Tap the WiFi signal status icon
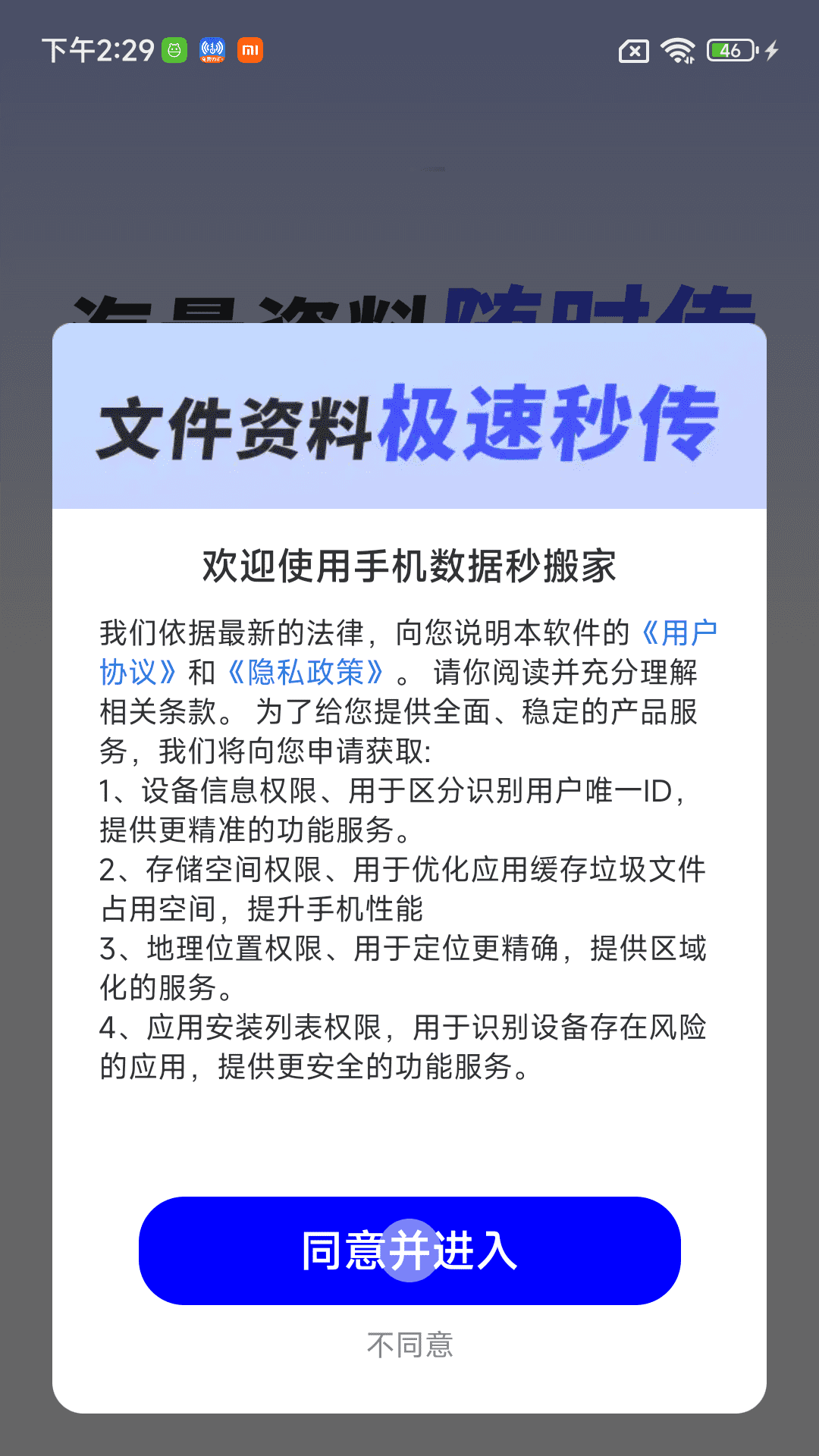This screenshot has width=819, height=1456. tap(677, 49)
